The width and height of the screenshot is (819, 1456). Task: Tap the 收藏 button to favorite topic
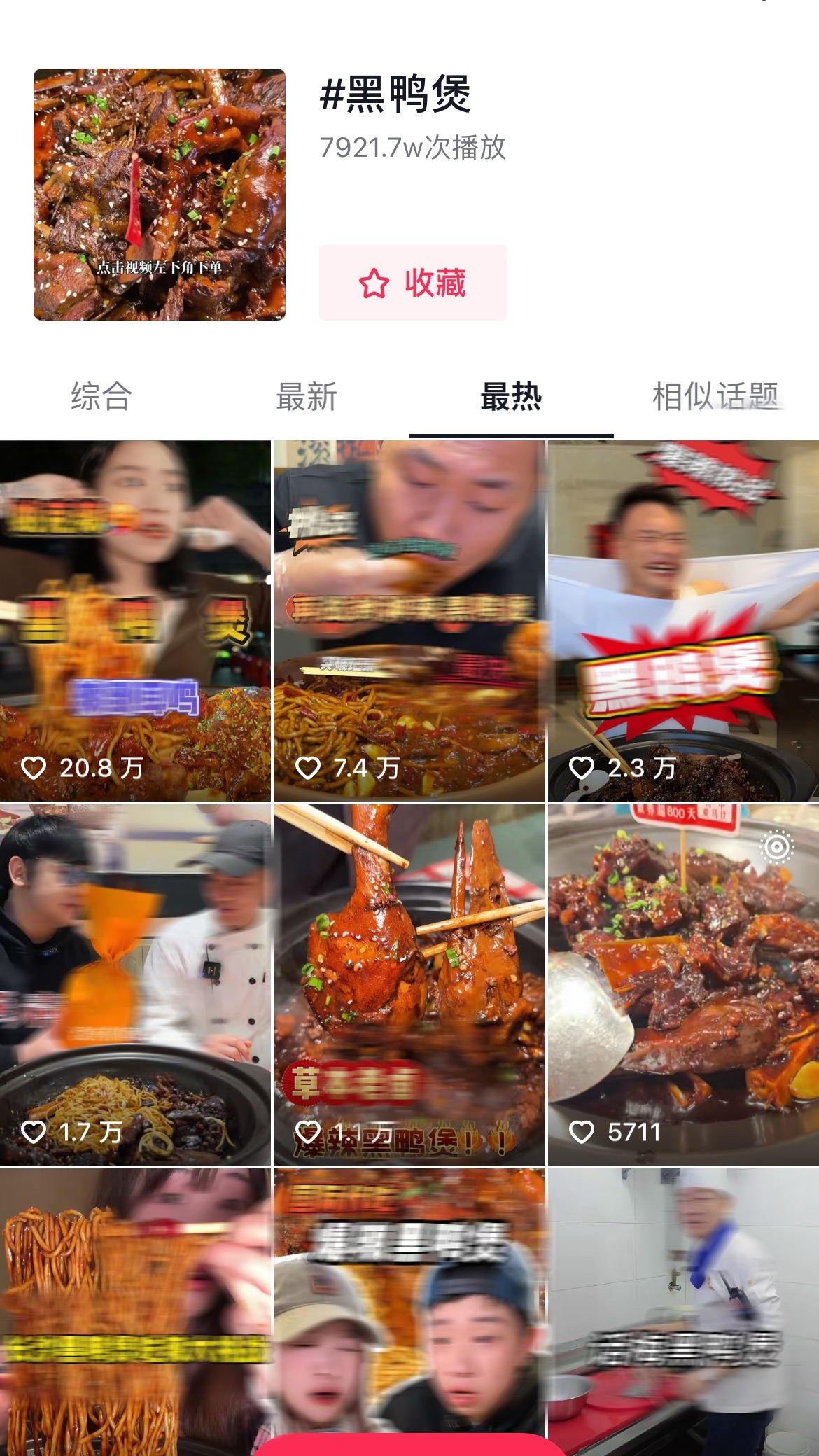pyautogui.click(x=412, y=283)
